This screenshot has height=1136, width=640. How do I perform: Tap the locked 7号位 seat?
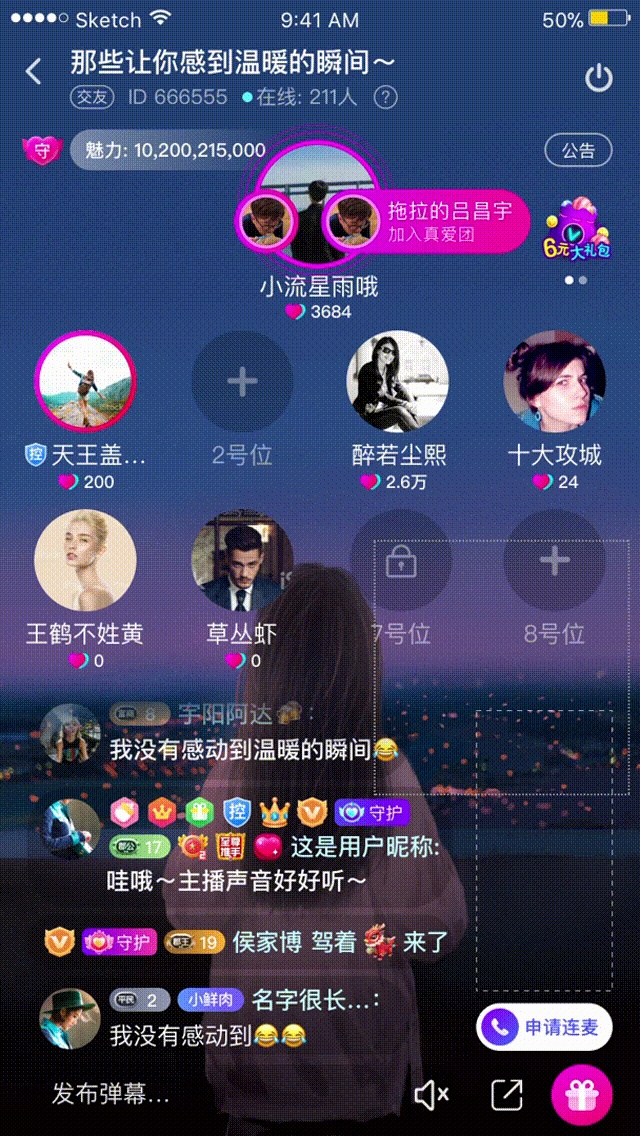point(400,562)
